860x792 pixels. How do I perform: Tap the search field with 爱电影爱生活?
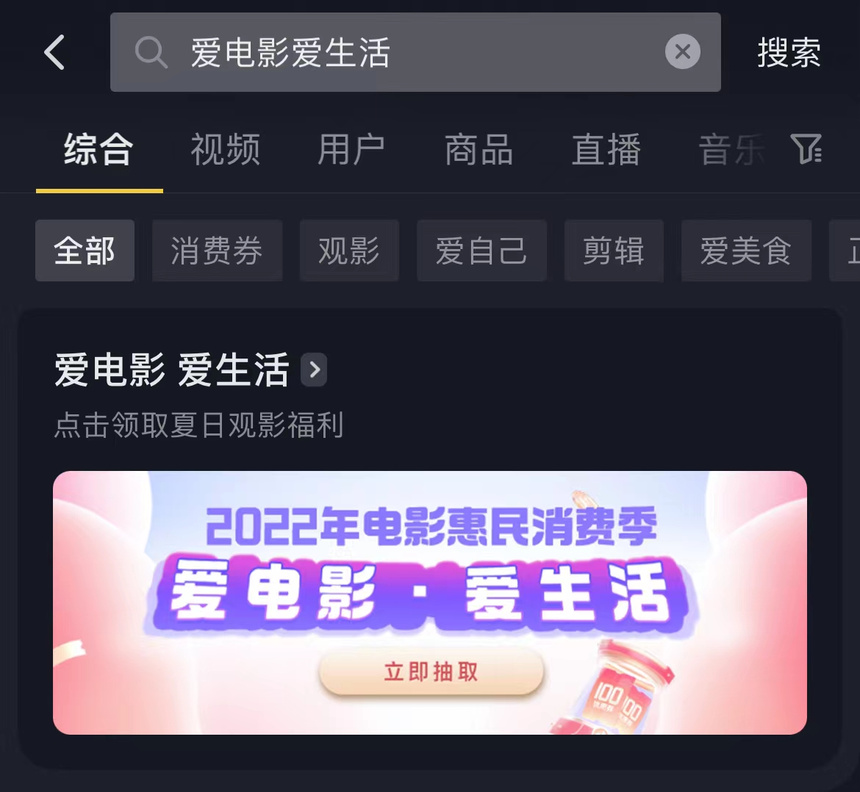pos(400,53)
